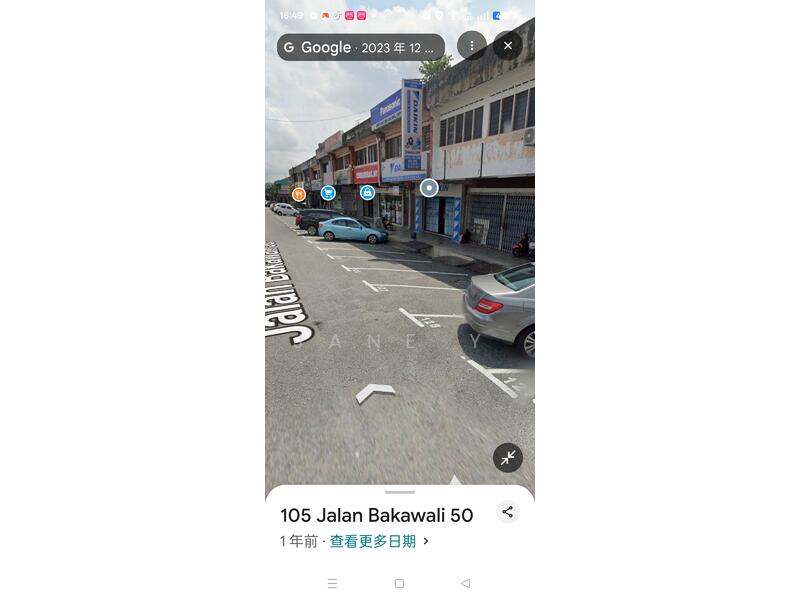Select the gray place marker on storefront
Viewport: 800px width, 600px height.
point(429,187)
